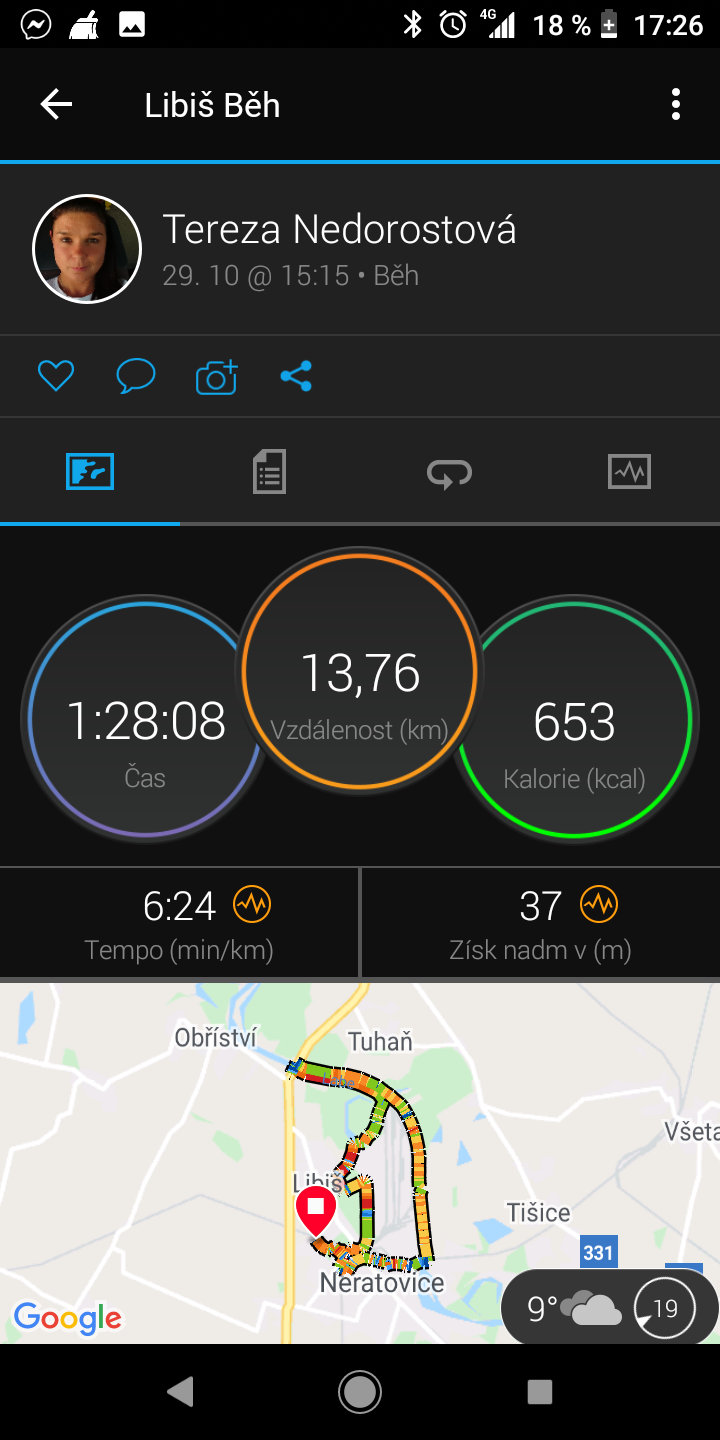Open recent apps from navigation bar

[x=540, y=1392]
